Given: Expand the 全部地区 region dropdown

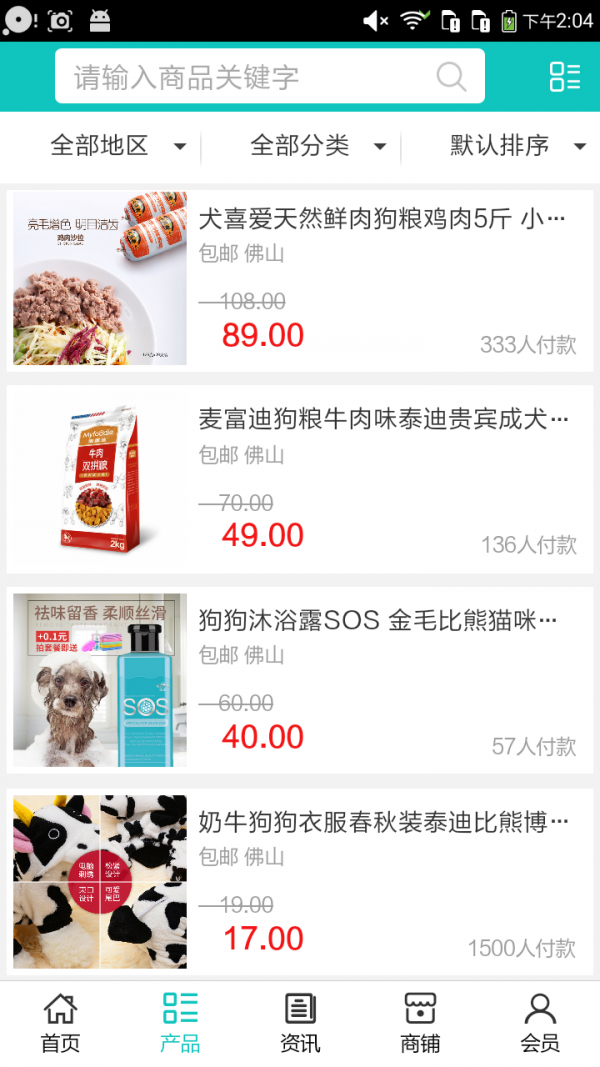Looking at the screenshot, I should point(118,146).
